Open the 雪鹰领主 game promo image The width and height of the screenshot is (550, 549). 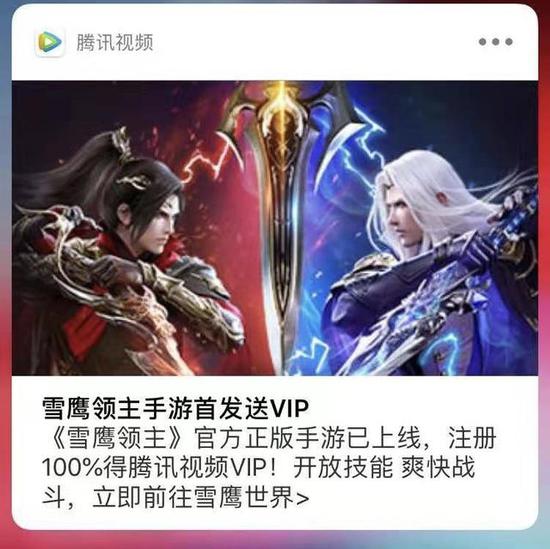275,228
